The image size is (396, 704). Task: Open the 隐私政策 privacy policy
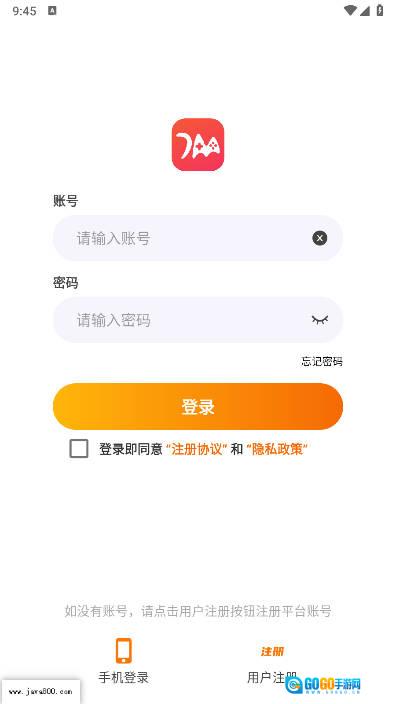click(277, 449)
